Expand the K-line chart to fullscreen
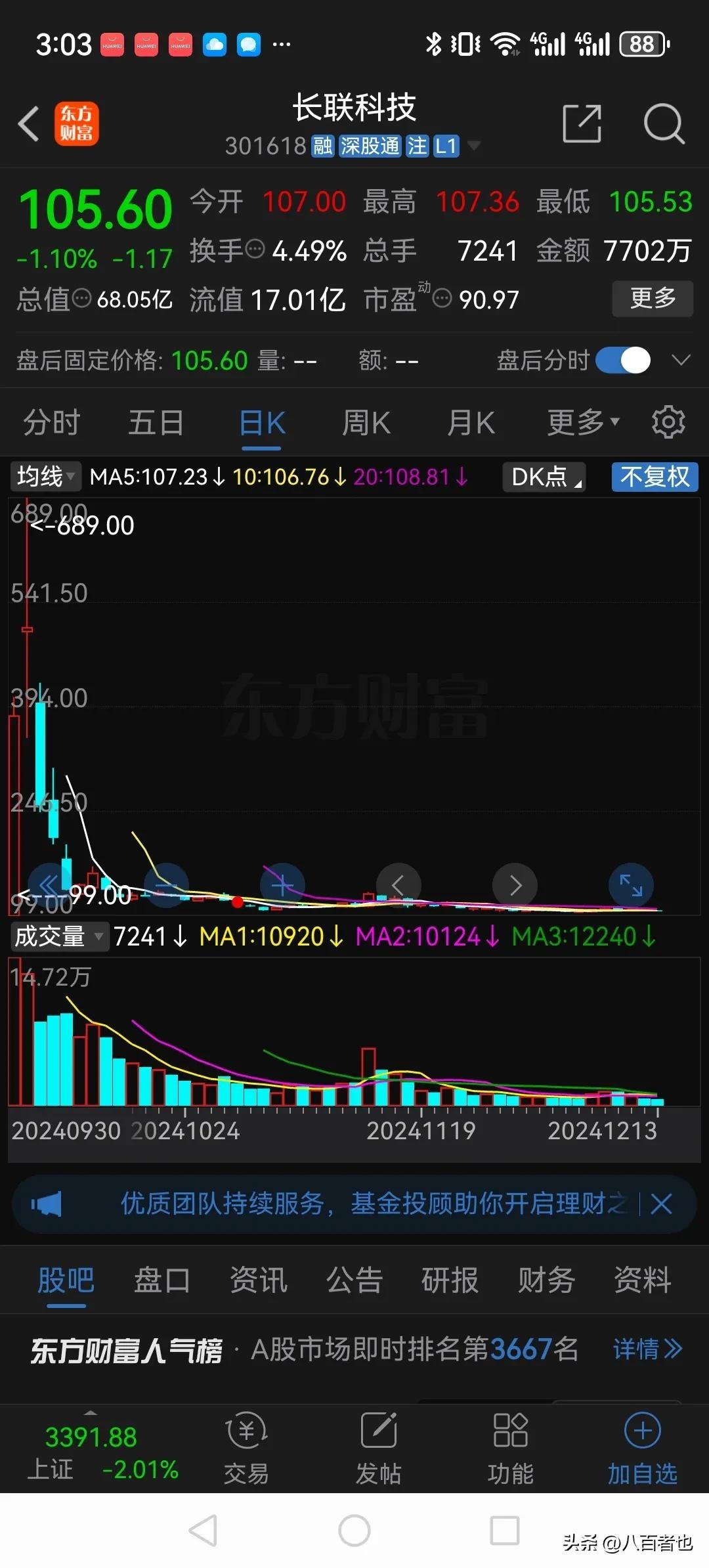709x1568 pixels. 631,885
